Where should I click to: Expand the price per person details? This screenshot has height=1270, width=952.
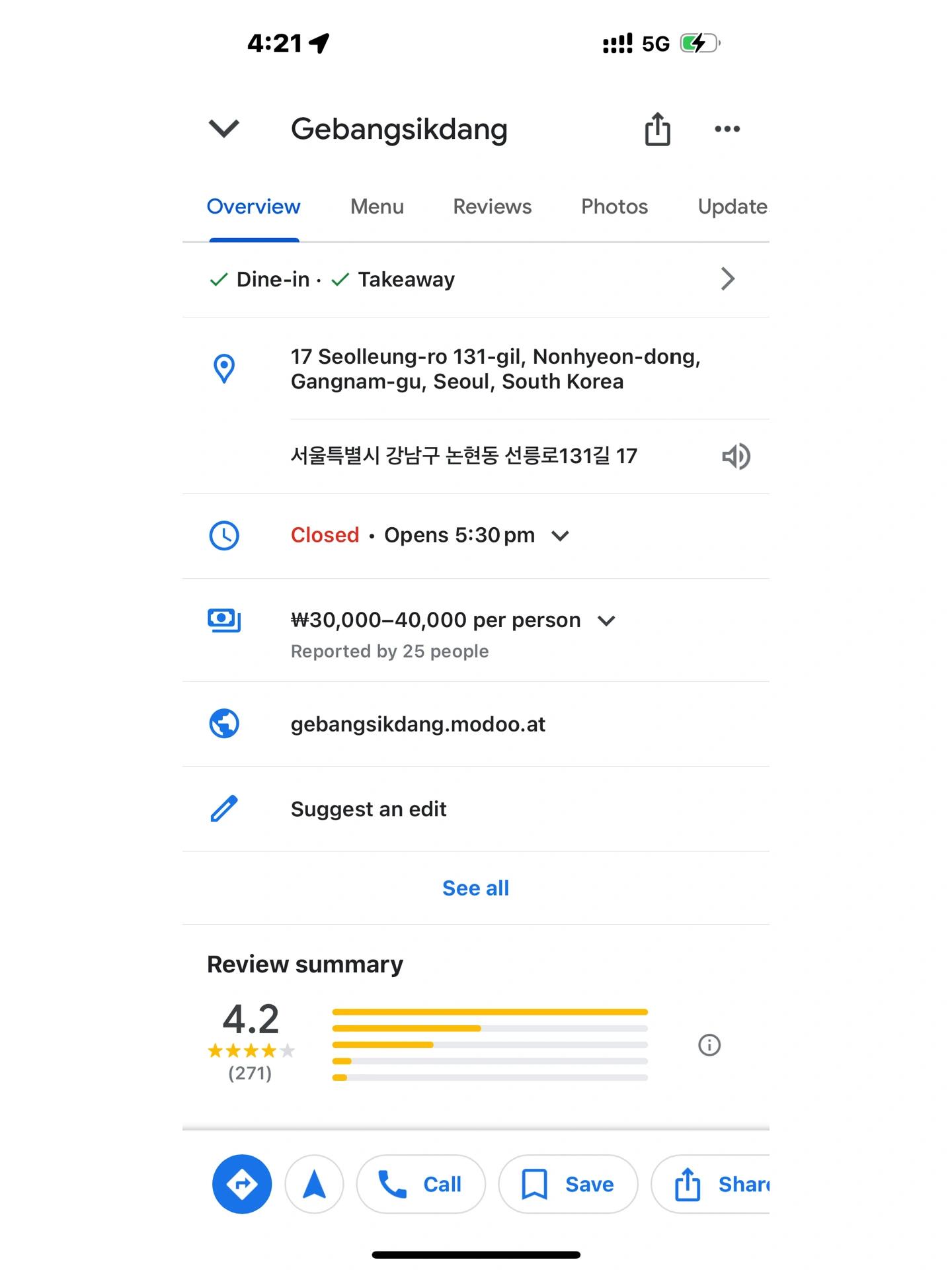606,620
